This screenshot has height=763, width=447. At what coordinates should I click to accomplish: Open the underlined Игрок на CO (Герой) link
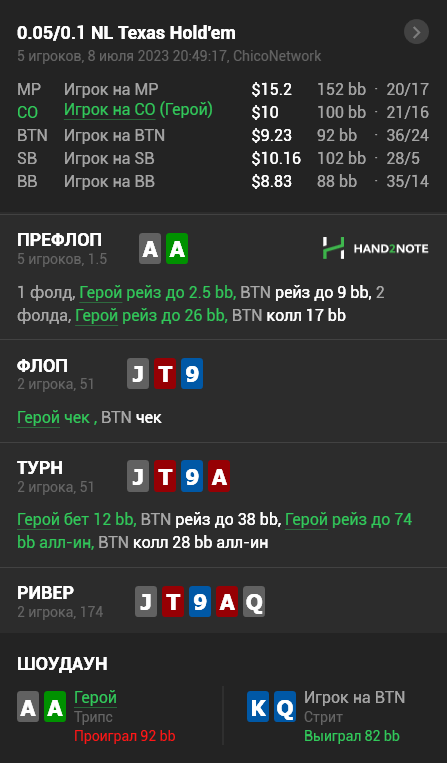tap(138, 110)
